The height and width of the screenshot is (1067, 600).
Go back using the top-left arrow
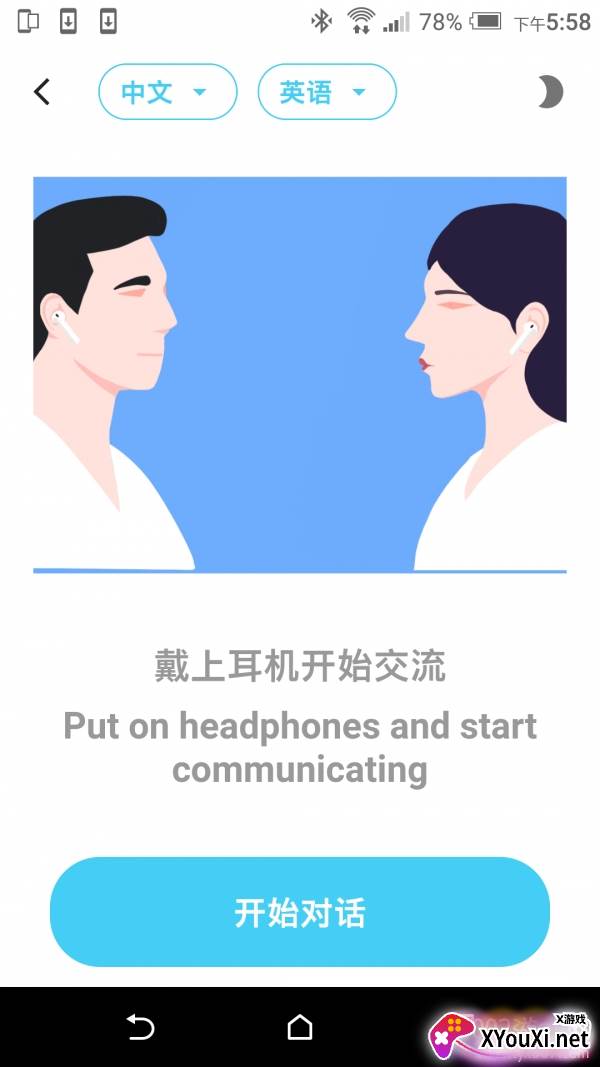[x=41, y=92]
